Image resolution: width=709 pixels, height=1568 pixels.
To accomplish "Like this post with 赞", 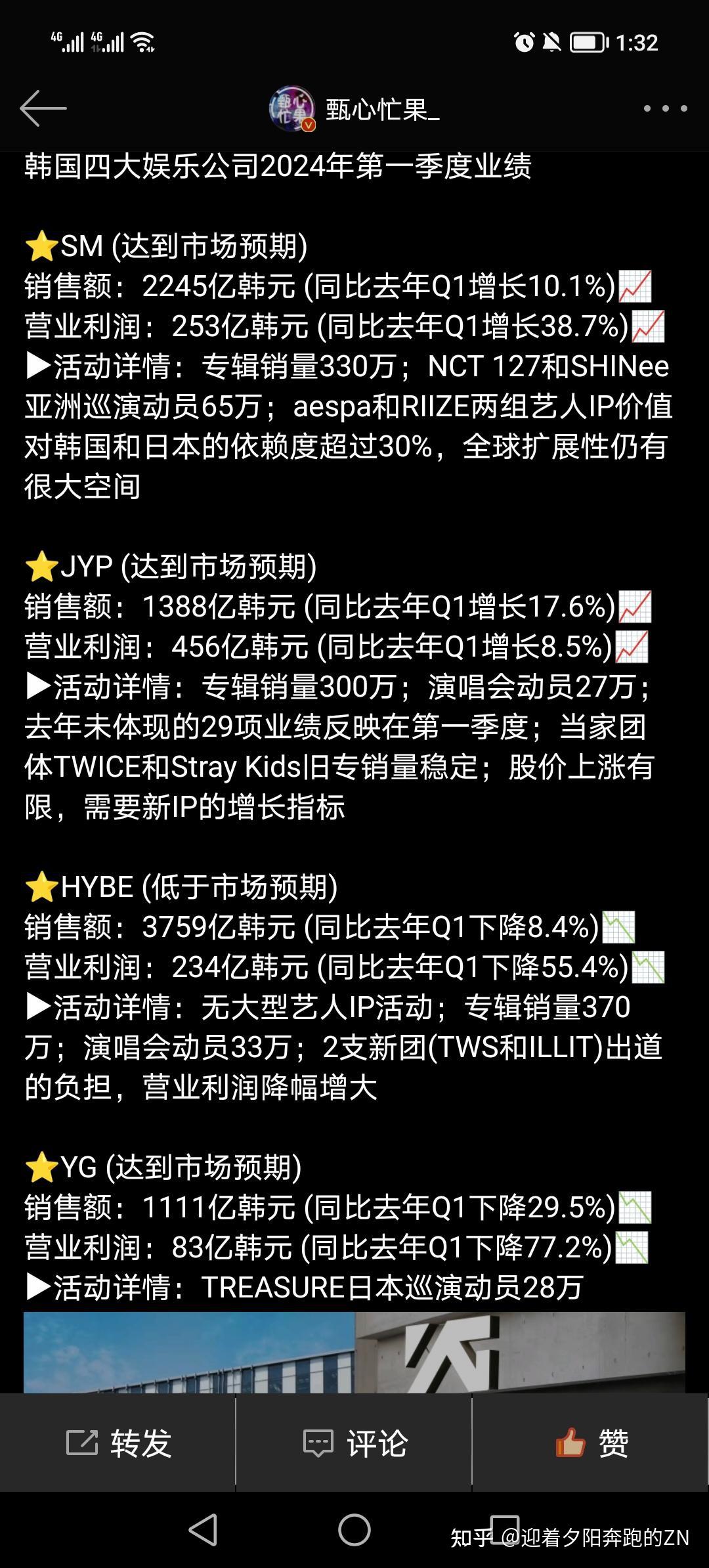I will [591, 1444].
